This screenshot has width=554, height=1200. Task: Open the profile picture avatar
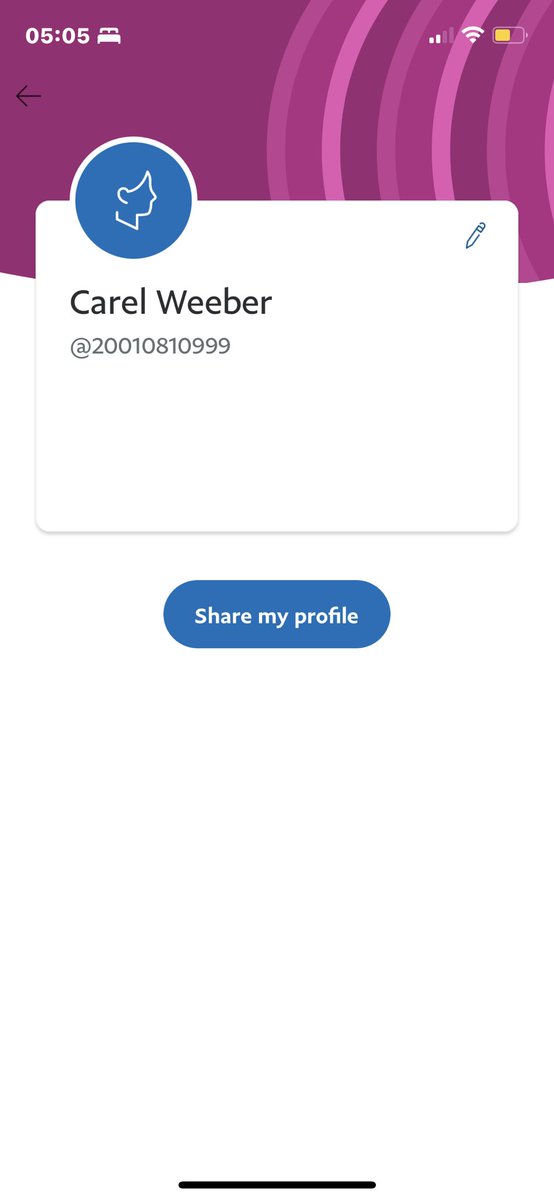(x=133, y=200)
